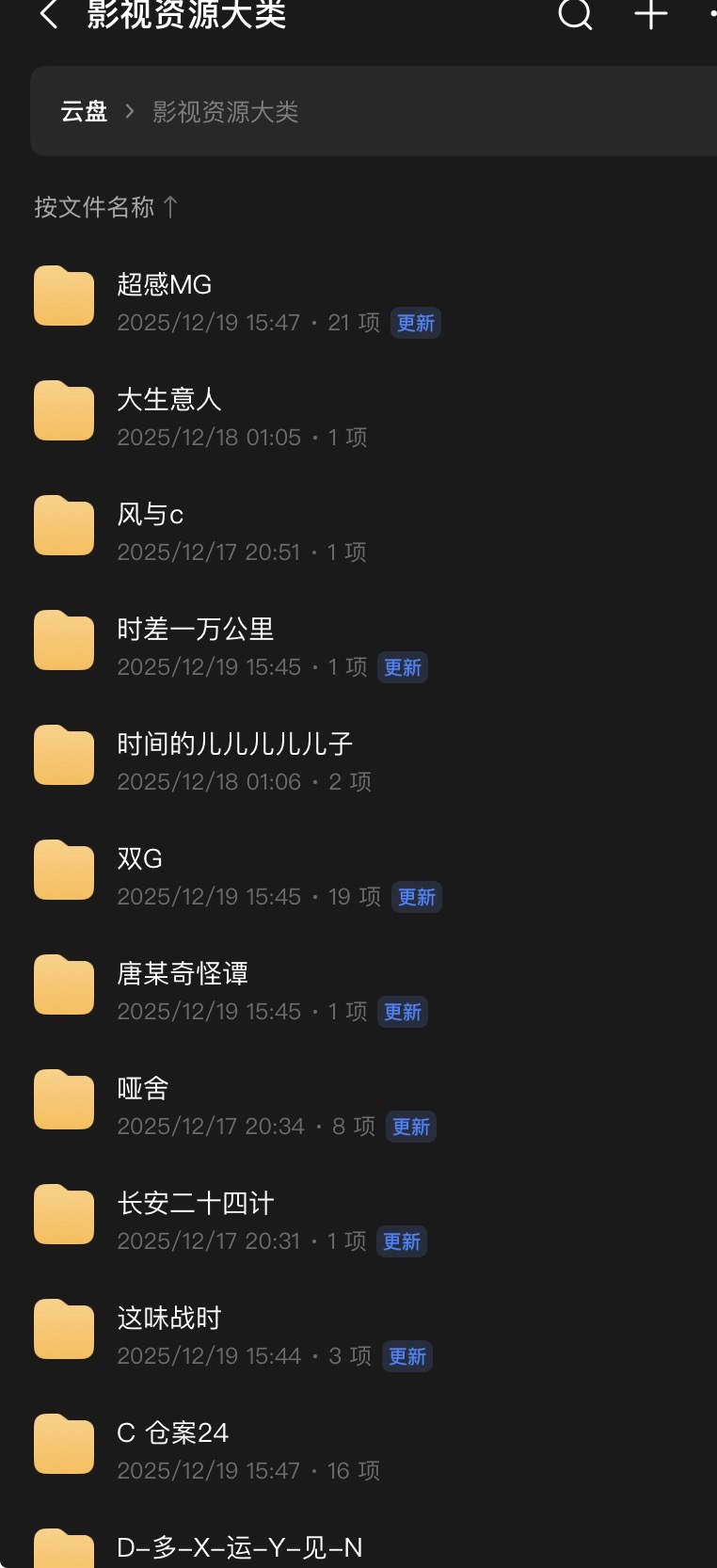717x1568 pixels.
Task: Open the 超感MG folder
Action: 165,285
